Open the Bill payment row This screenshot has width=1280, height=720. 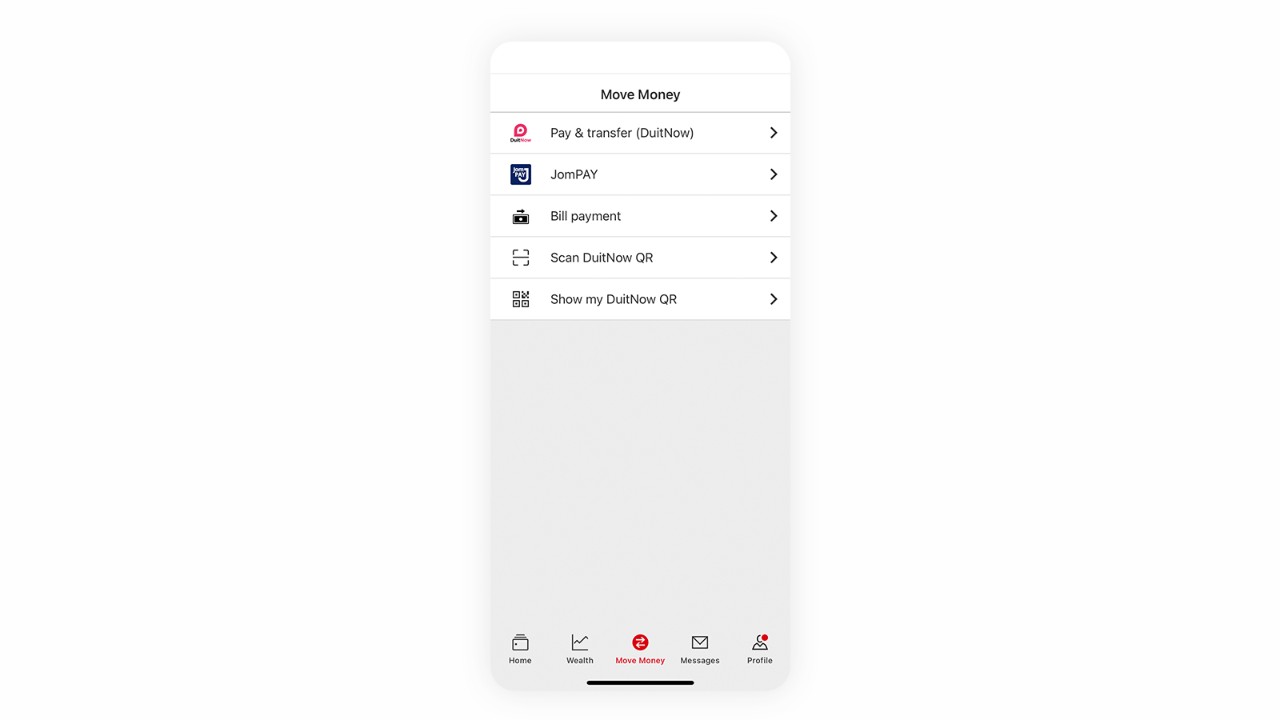pos(639,216)
